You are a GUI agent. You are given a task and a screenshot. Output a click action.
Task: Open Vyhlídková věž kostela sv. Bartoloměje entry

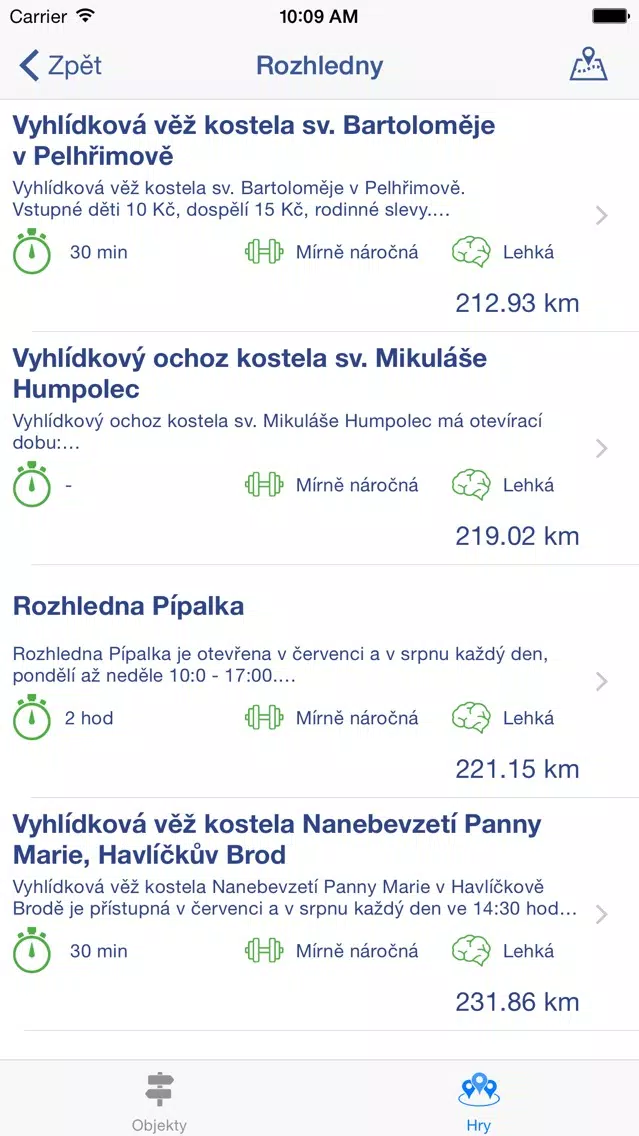pos(320,216)
